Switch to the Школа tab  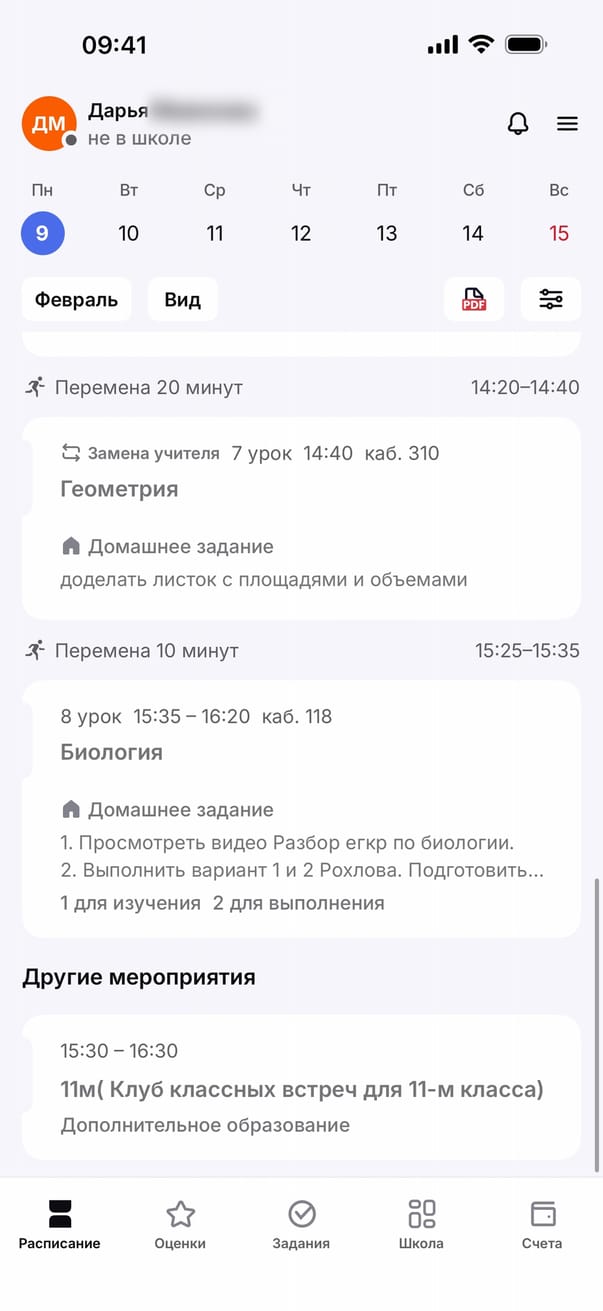pos(422,1225)
